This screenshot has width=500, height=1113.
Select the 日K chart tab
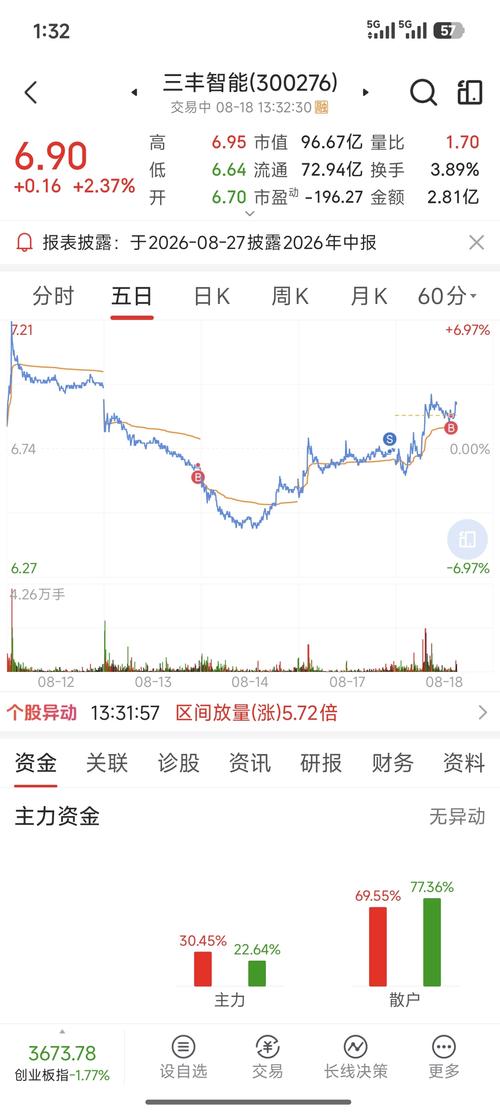[x=212, y=296]
